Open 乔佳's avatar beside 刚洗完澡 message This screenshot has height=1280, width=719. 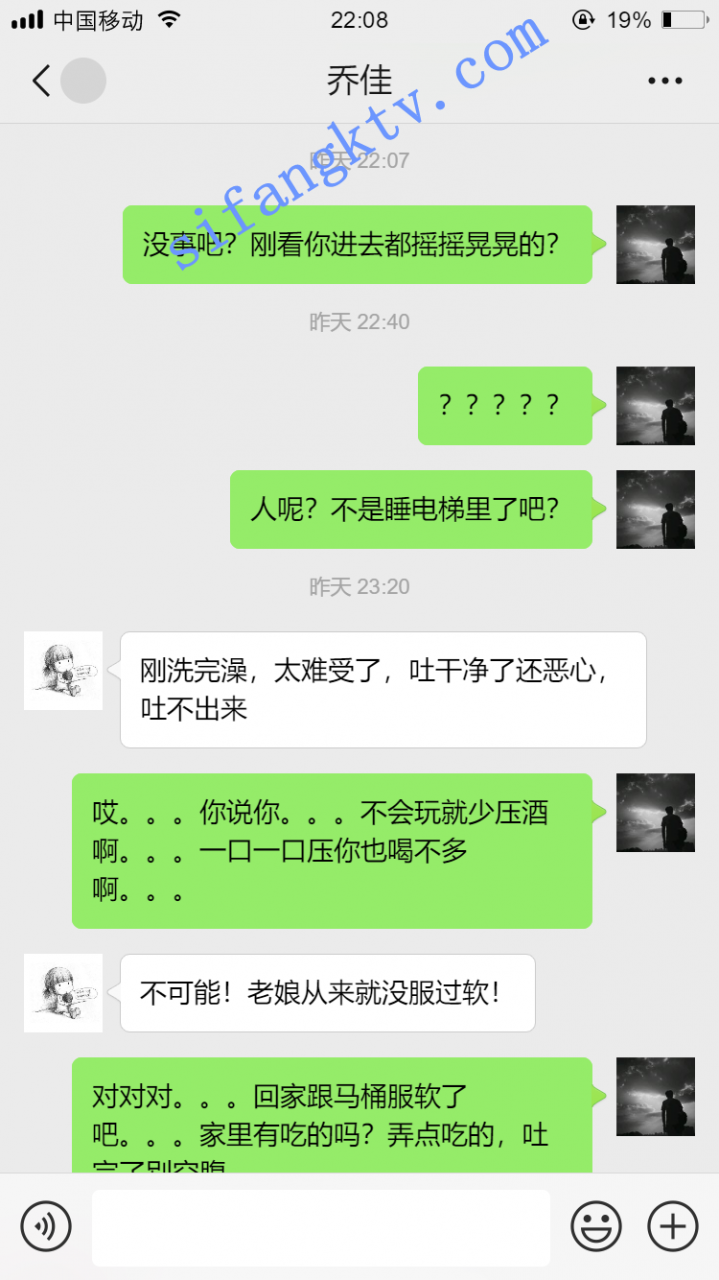pos(63,671)
